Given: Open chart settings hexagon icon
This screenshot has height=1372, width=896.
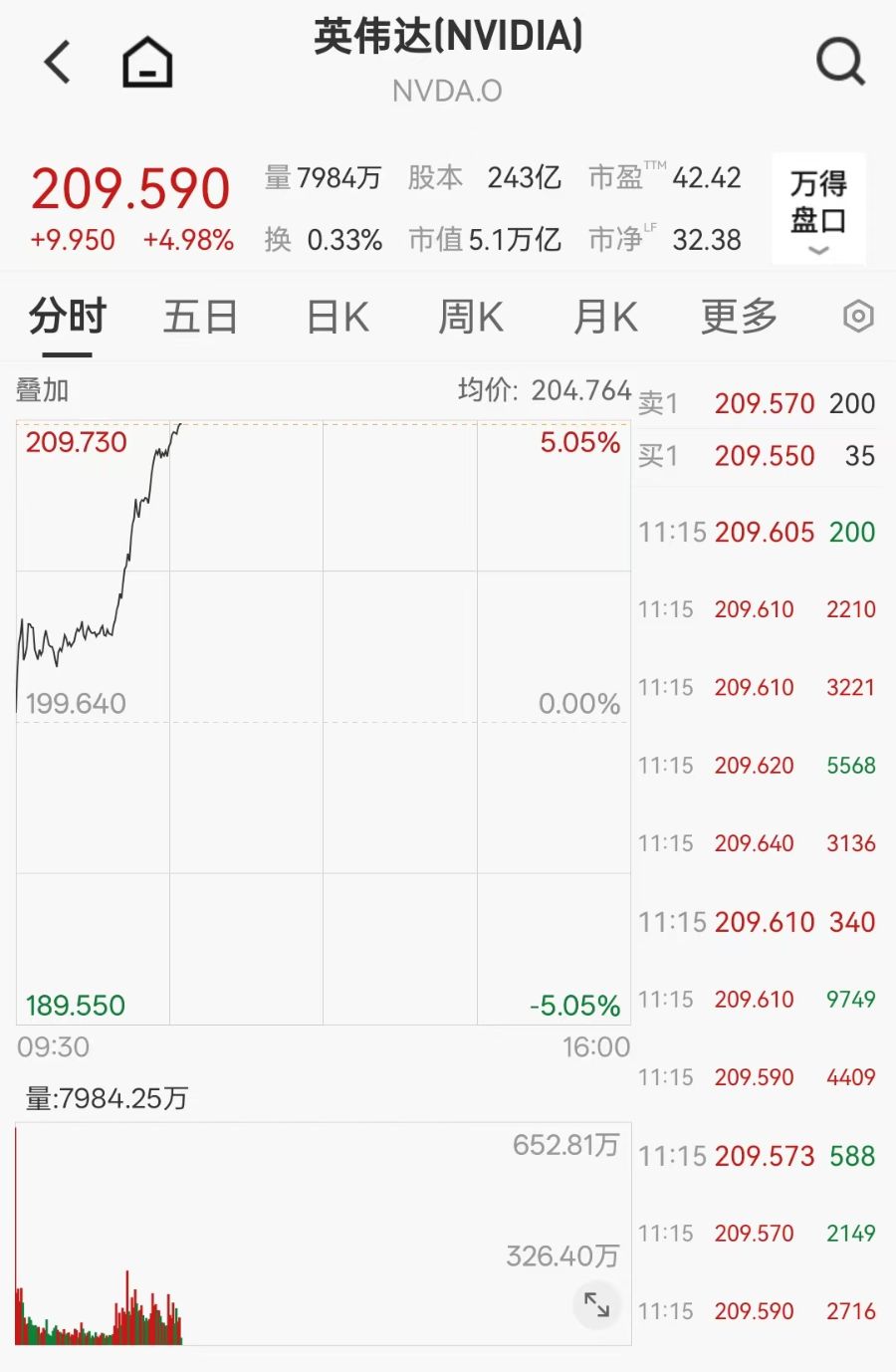Looking at the screenshot, I should [x=857, y=318].
